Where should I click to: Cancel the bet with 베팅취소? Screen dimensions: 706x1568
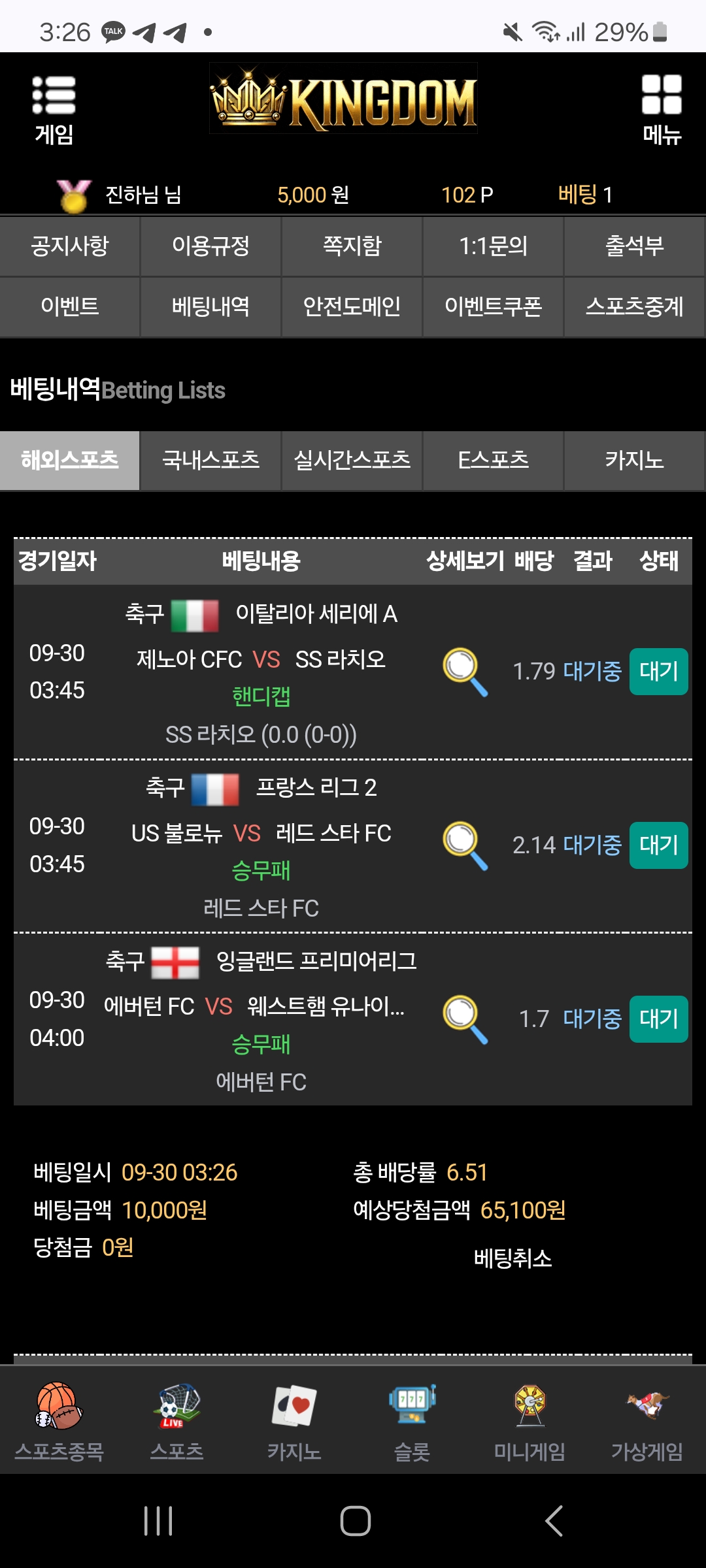click(513, 1258)
